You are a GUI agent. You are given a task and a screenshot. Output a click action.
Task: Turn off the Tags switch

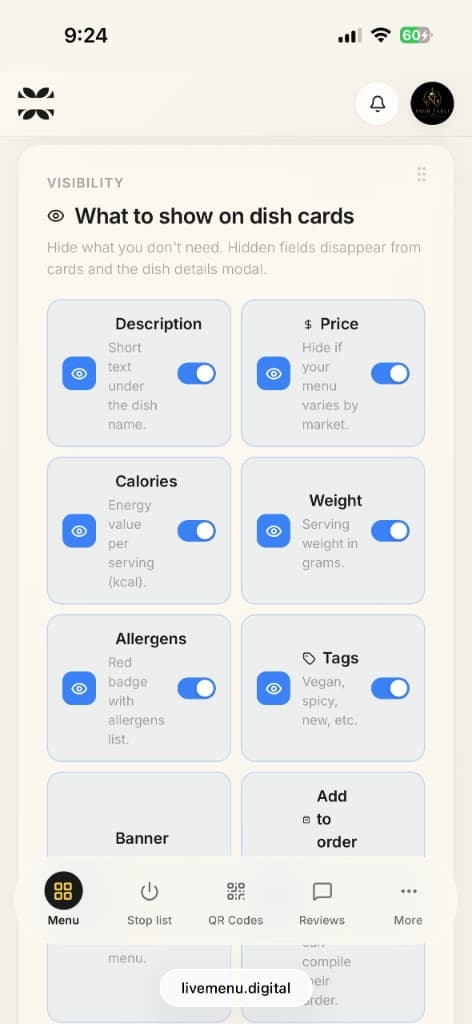pyautogui.click(x=390, y=688)
